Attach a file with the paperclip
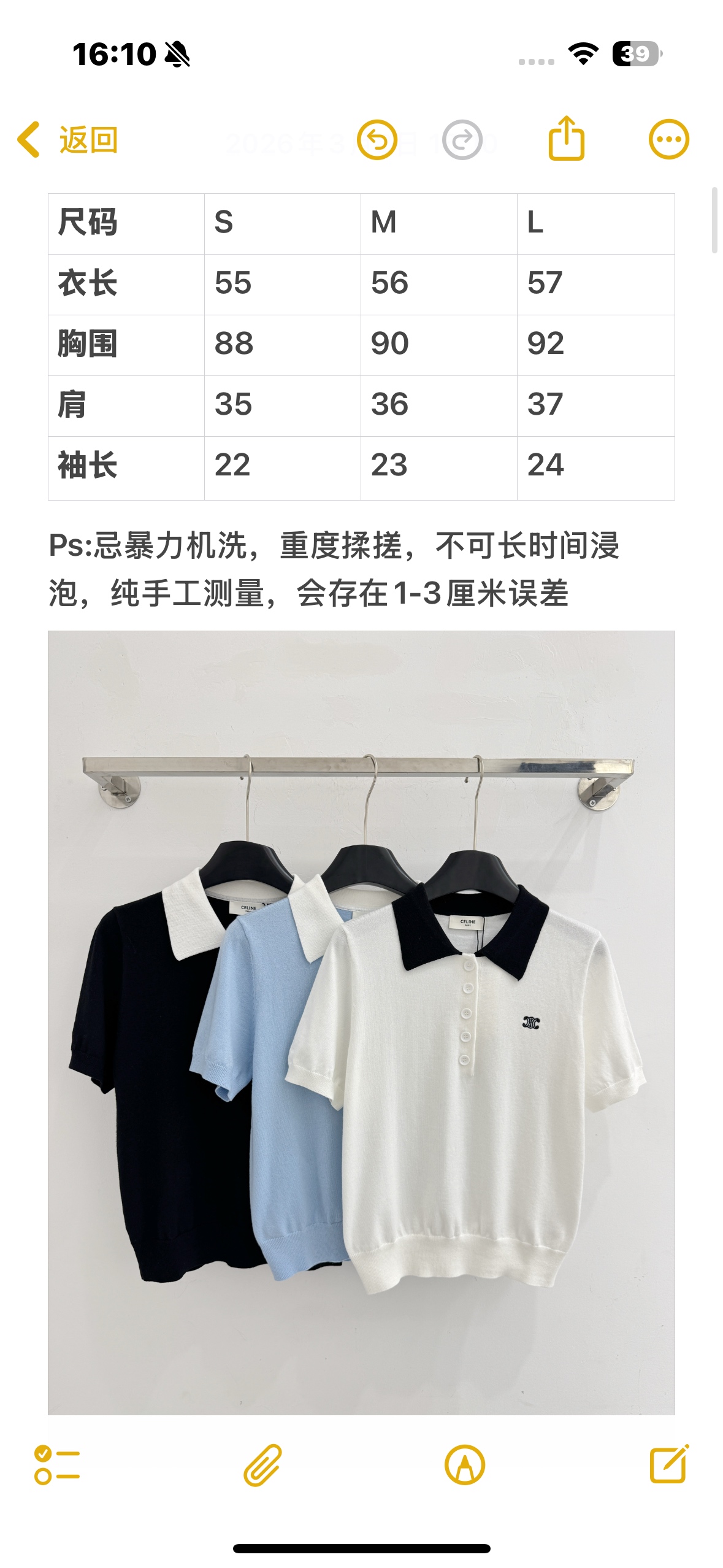Image resolution: width=723 pixels, height=1568 pixels. (262, 1465)
